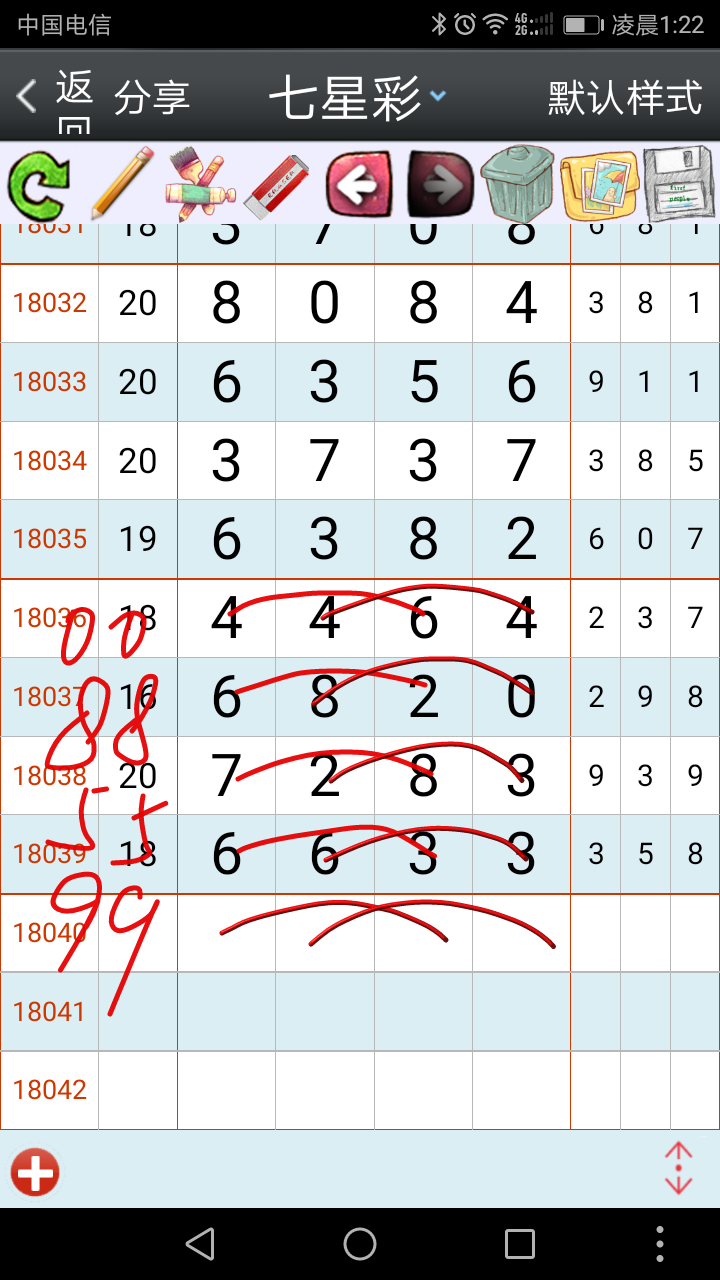Expand the 七星彩 lottery dropdown
720x1280 pixels.
(x=356, y=98)
